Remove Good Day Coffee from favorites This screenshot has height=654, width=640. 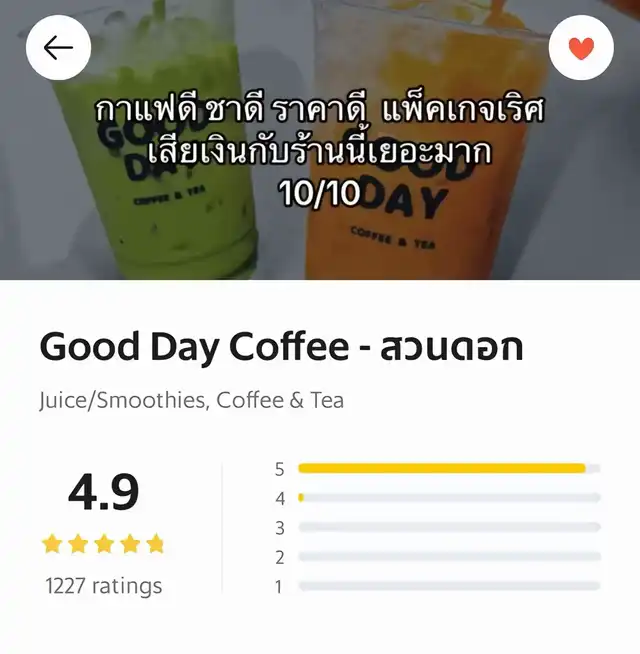(x=581, y=48)
